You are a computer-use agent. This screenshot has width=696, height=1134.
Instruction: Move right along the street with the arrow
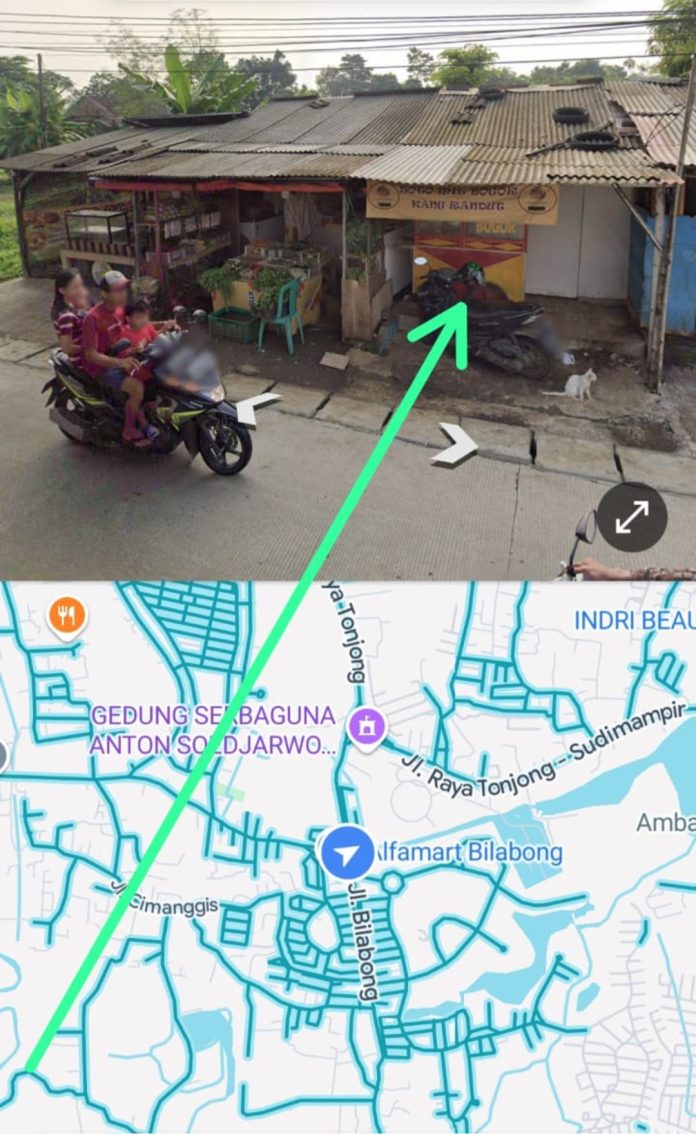tap(454, 443)
